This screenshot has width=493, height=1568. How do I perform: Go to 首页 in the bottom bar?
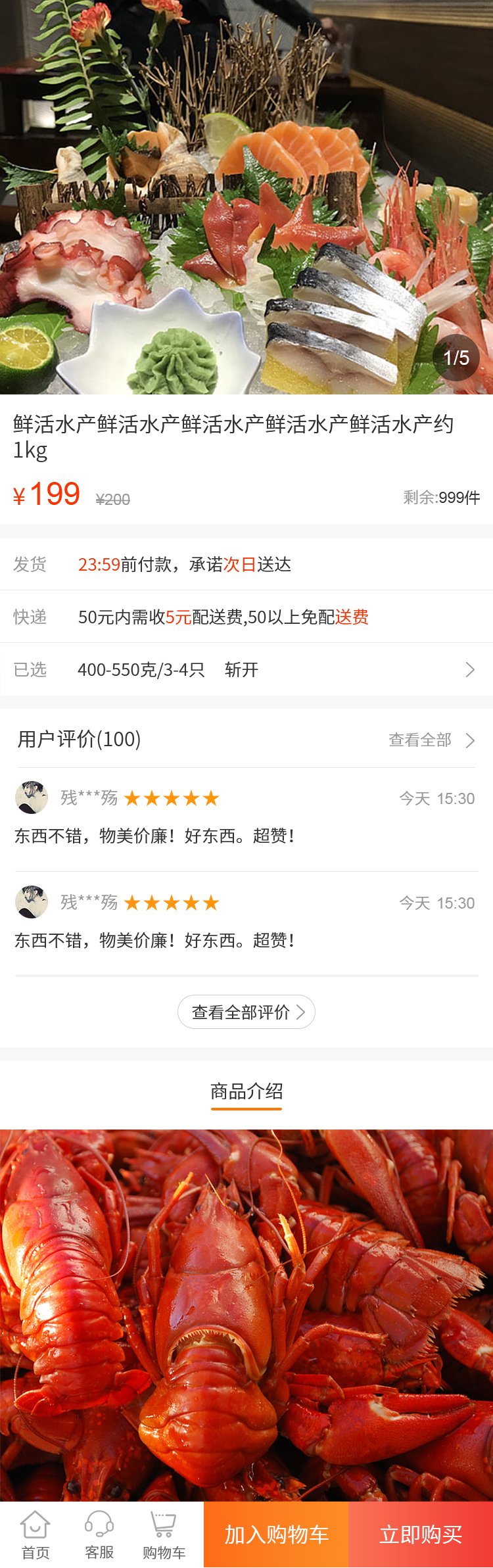(x=35, y=1535)
